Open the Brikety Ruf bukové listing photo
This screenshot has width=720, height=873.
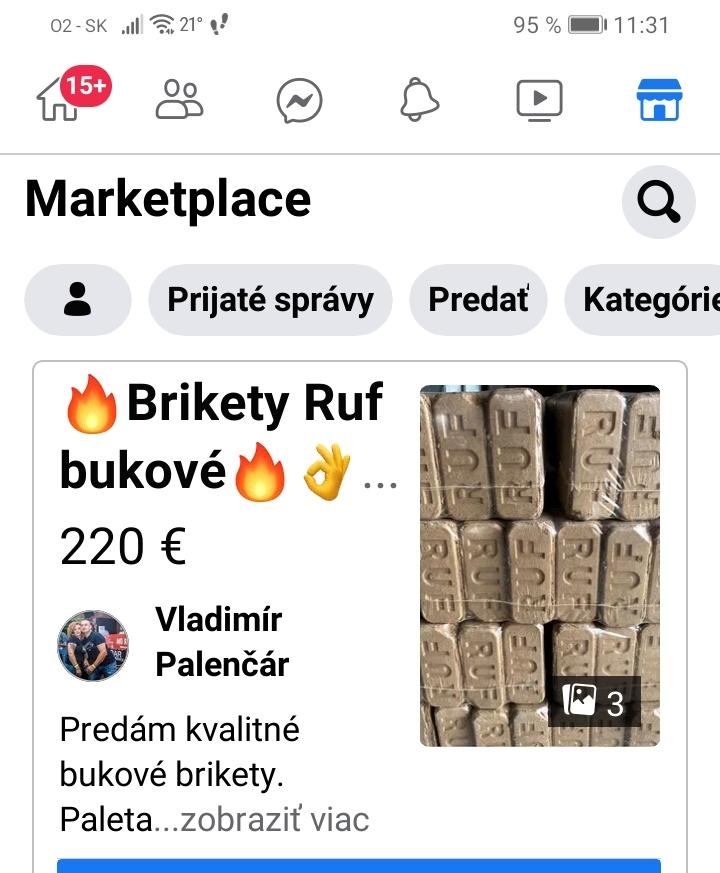point(539,565)
